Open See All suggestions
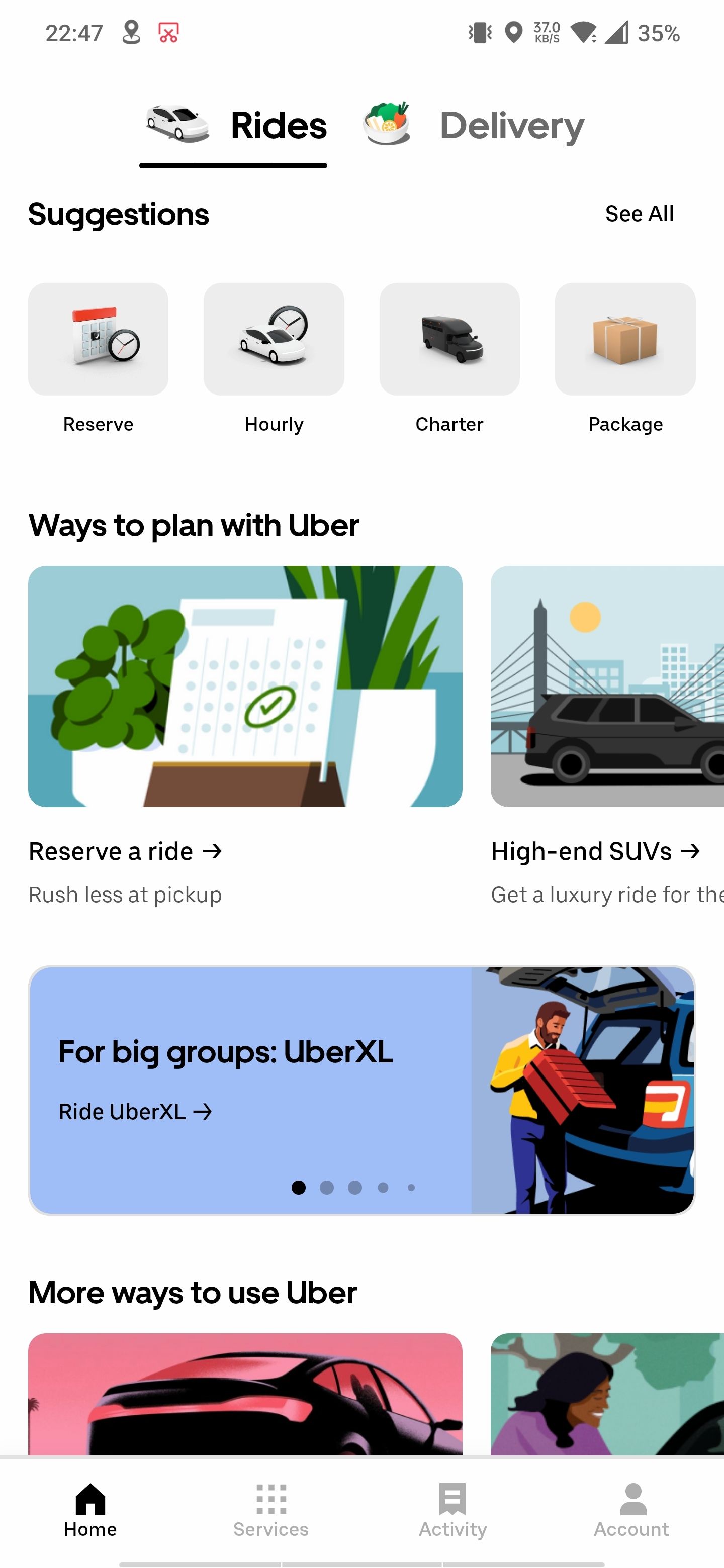This screenshot has width=724, height=1568. [640, 214]
